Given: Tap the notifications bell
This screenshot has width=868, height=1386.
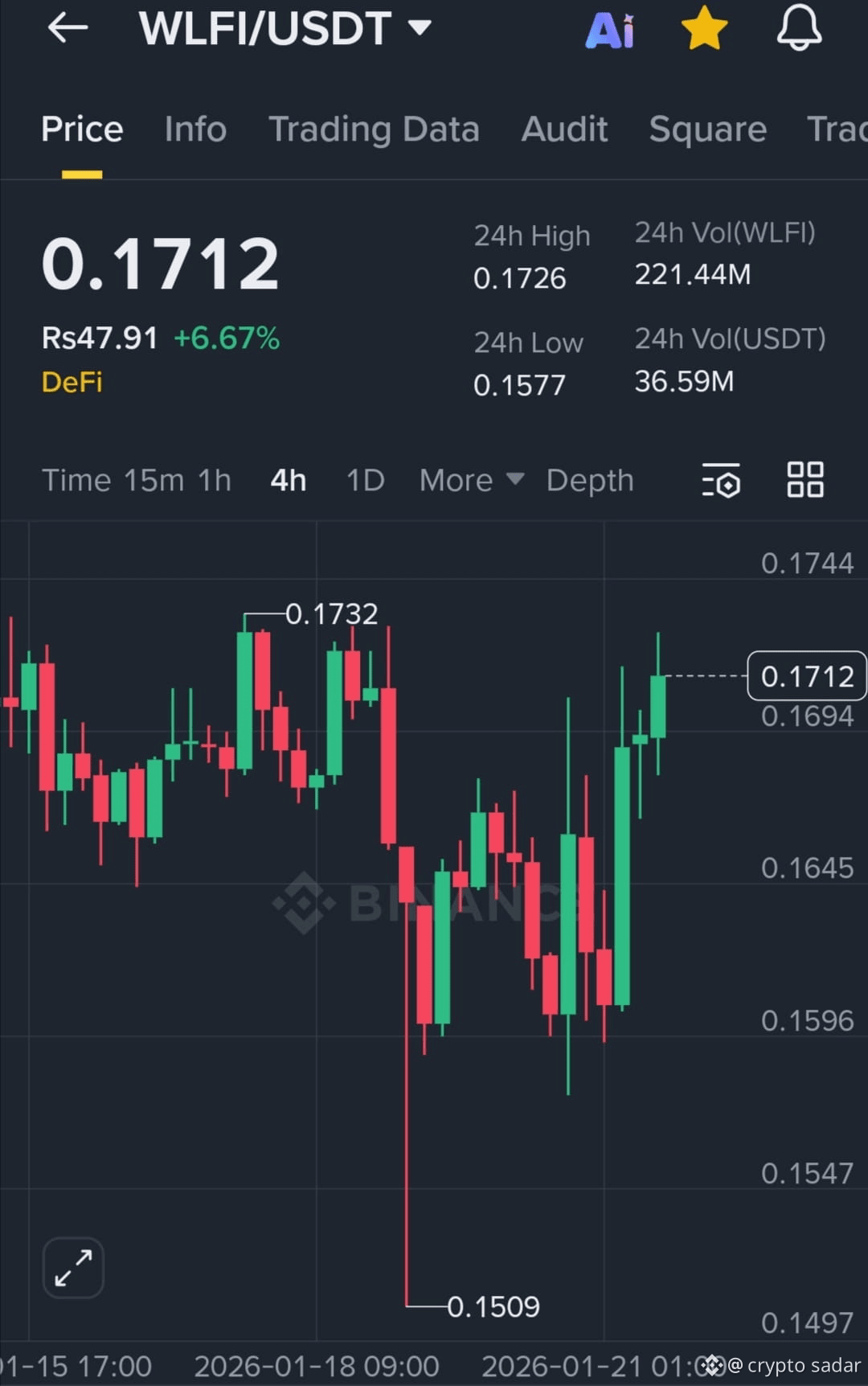Looking at the screenshot, I should tap(800, 29).
